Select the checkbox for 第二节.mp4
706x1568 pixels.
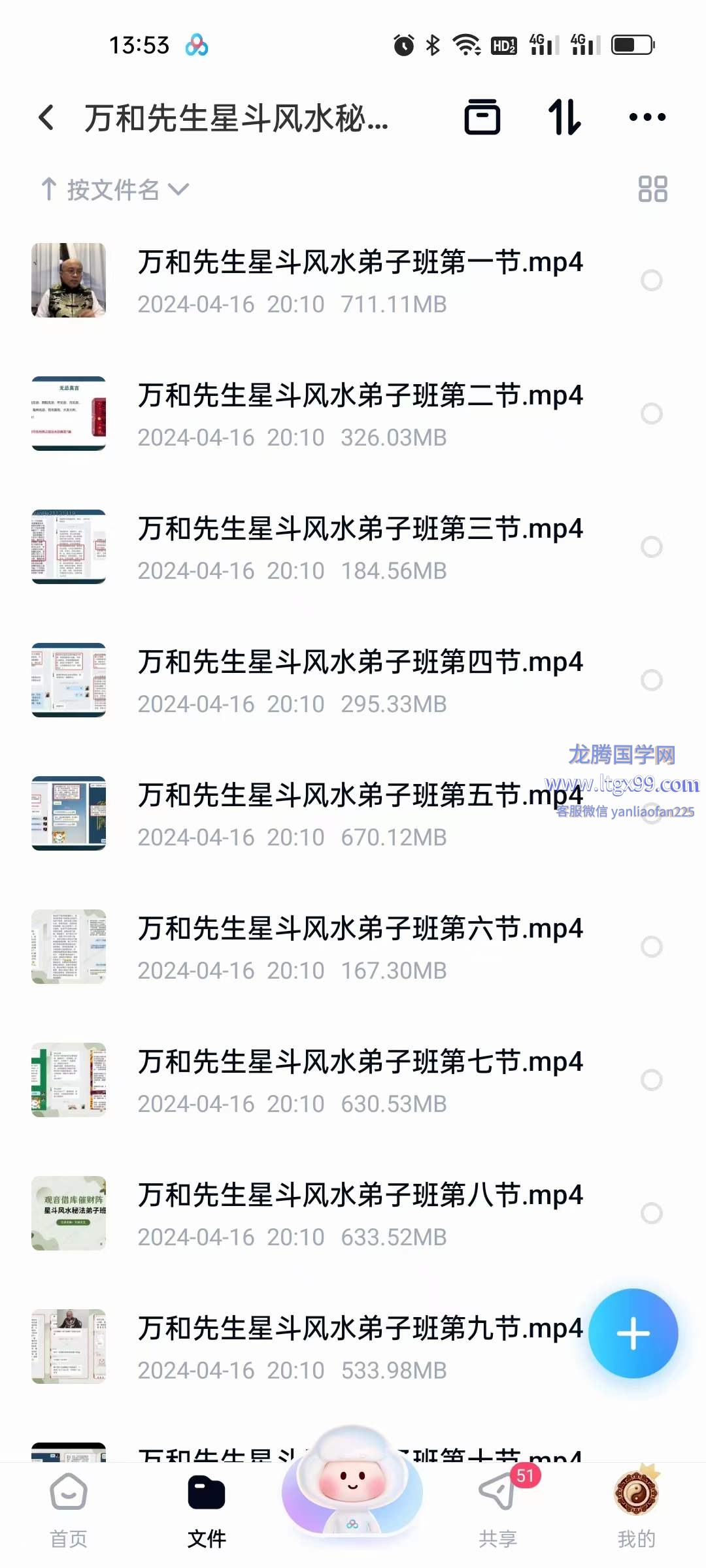point(651,414)
